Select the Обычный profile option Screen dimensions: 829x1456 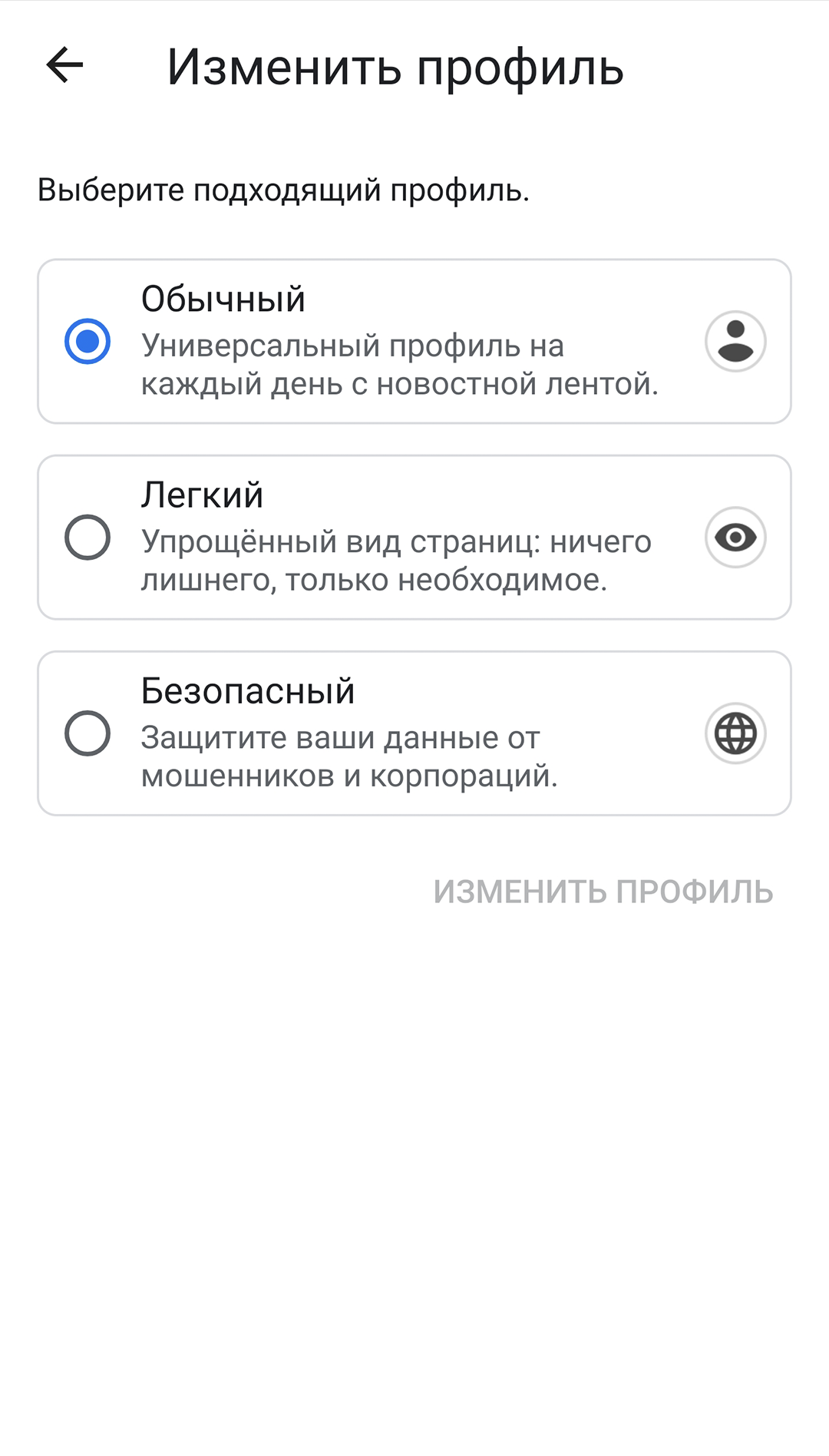coord(88,341)
